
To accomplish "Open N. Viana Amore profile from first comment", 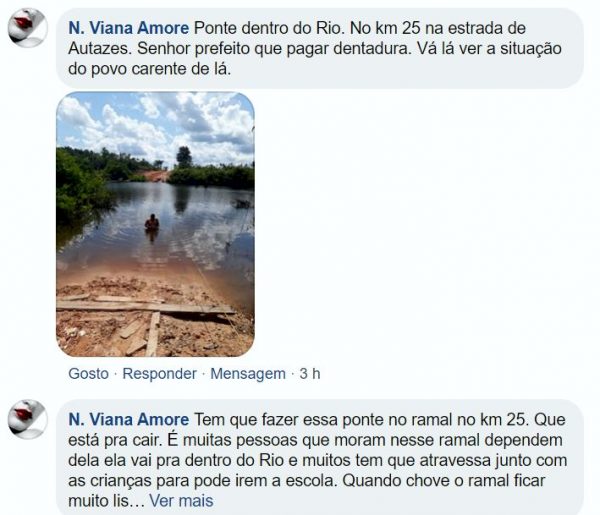I will click(128, 28).
